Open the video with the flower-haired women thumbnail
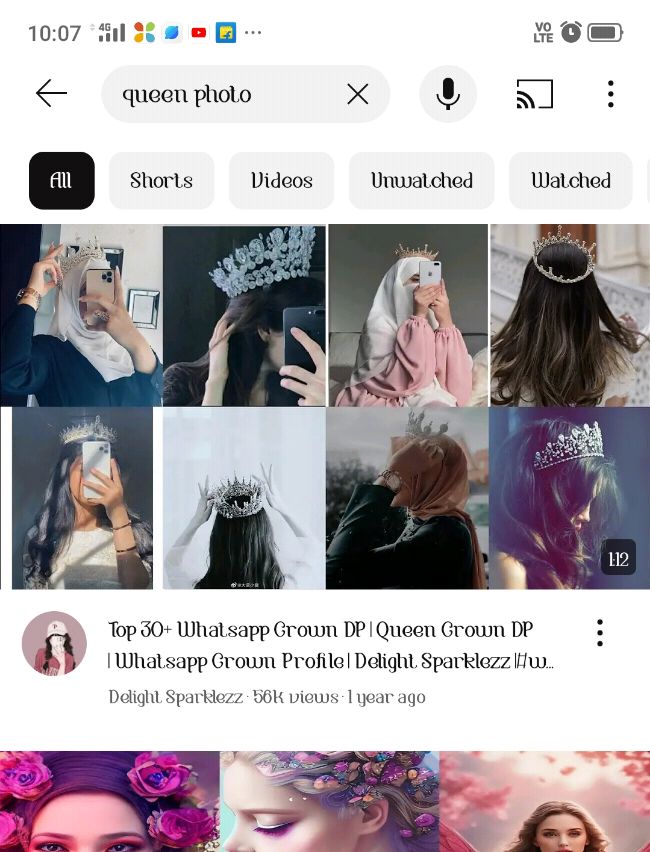 click(325, 802)
